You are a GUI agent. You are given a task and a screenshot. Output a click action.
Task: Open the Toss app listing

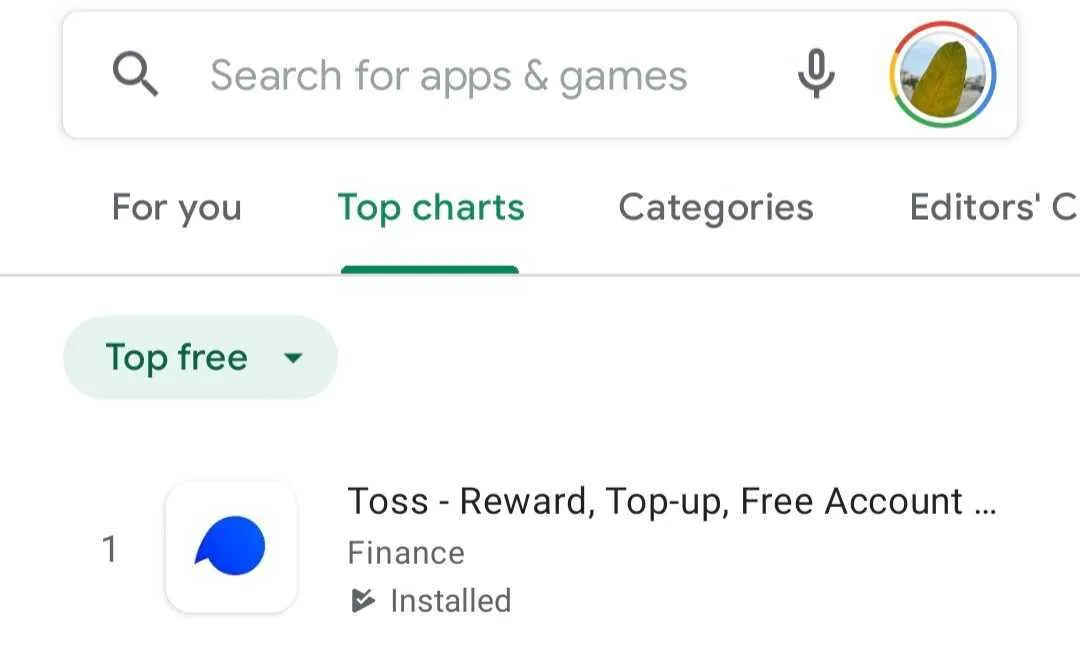(540, 548)
